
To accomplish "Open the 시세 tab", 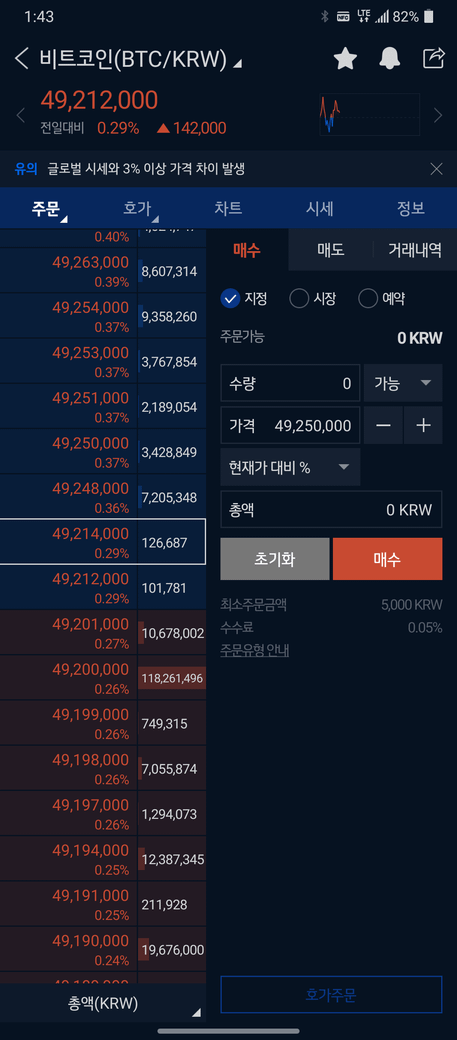I will coord(319,208).
